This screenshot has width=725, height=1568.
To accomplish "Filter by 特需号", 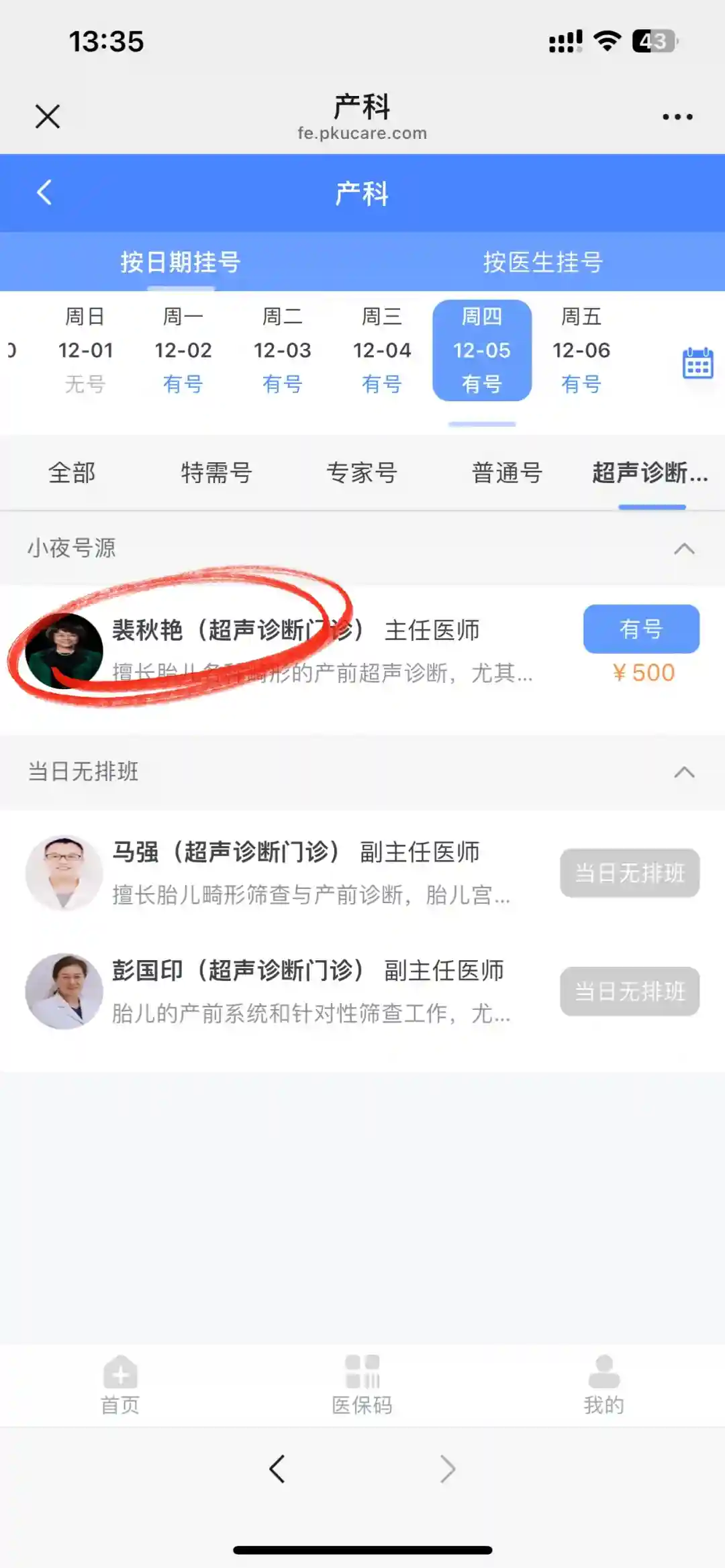I will (x=216, y=473).
